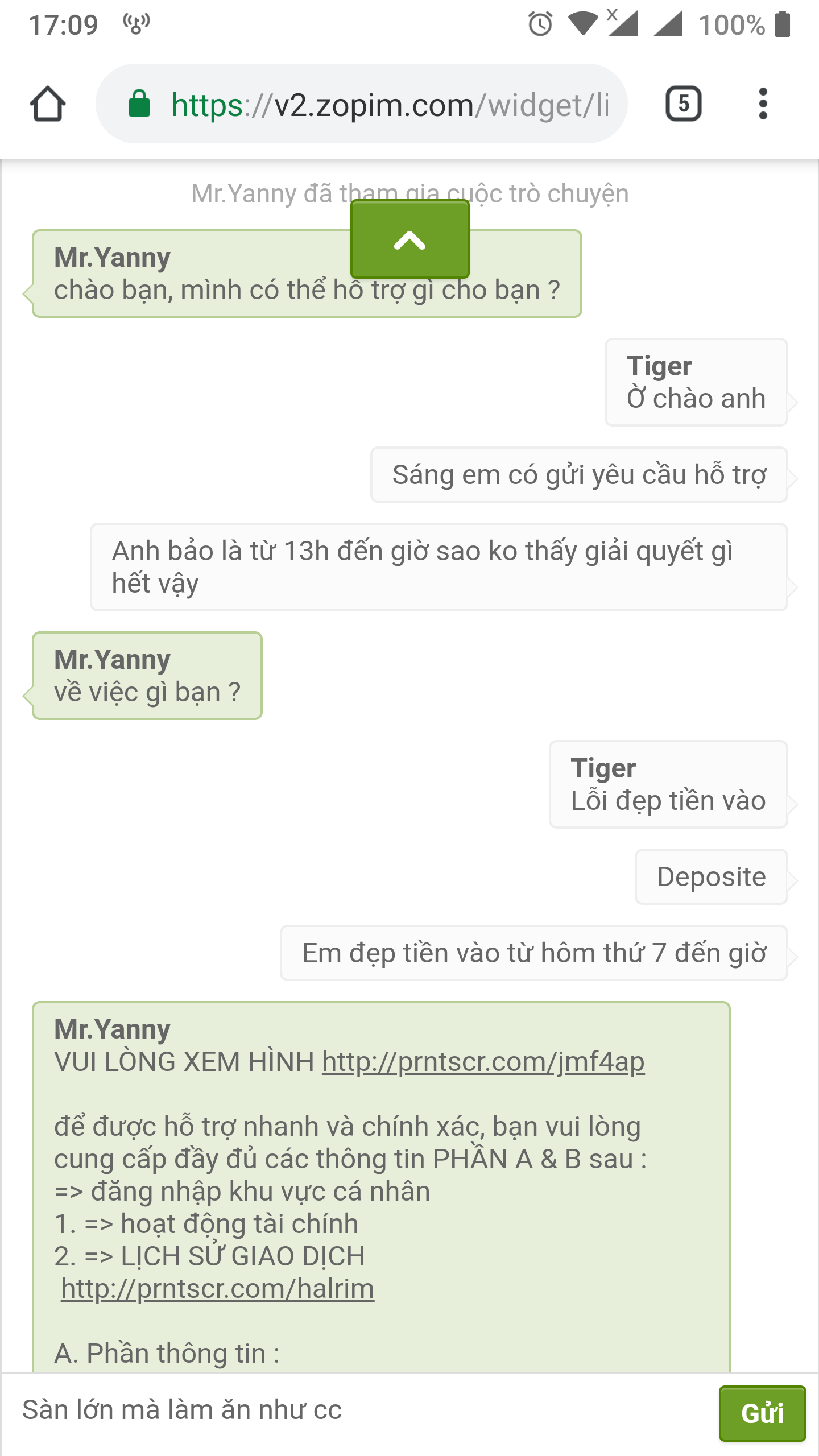This screenshot has width=819, height=1456.
Task: Select Tiger's 'Deposite' message bubble
Action: (x=711, y=876)
